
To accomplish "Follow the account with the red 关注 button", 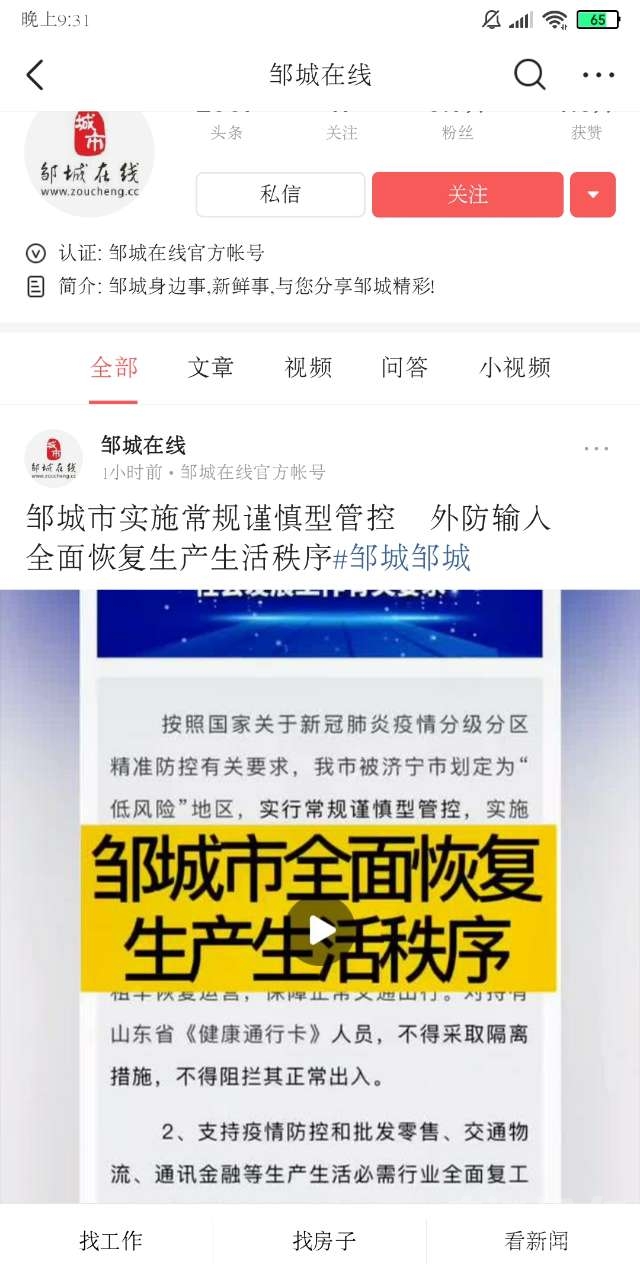I will pos(467,195).
